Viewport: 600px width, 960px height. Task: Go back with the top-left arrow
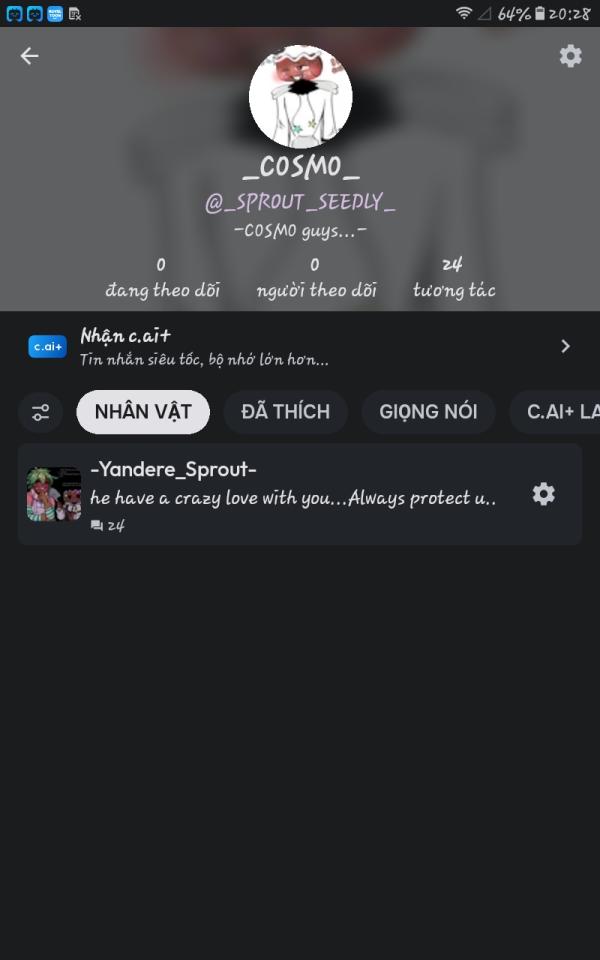pyautogui.click(x=29, y=56)
